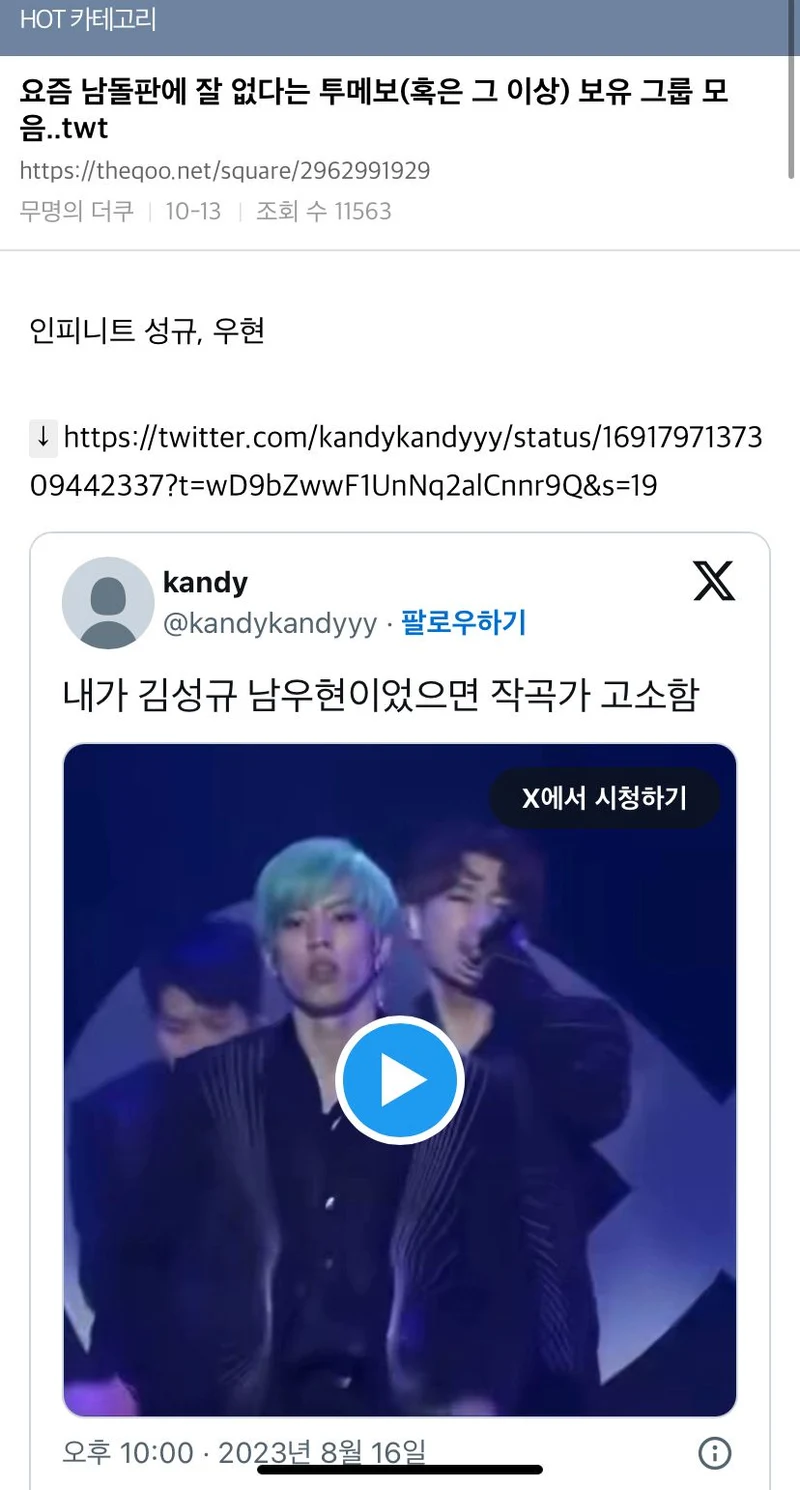Open the @kandykandyyy handle

(x=270, y=624)
